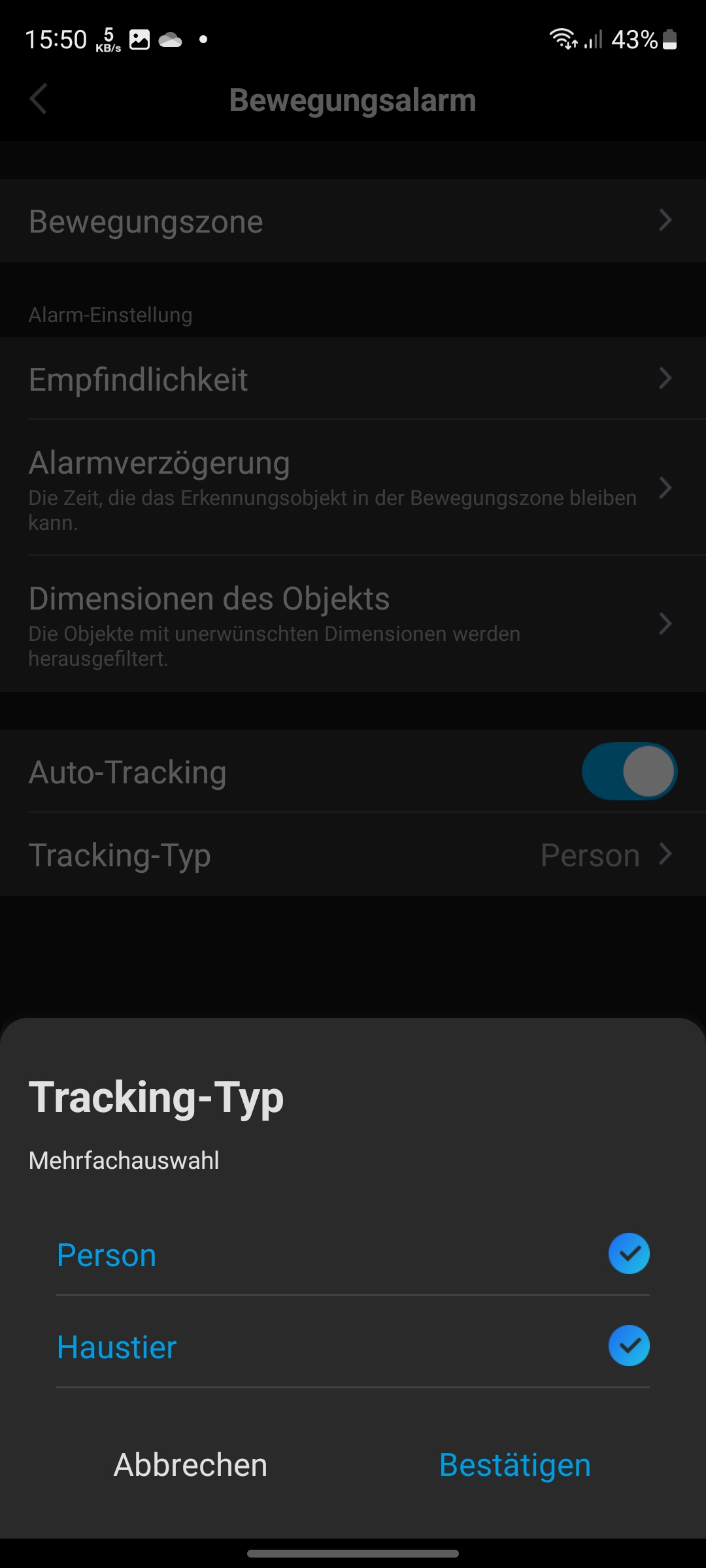Tap Abbrechen to cancel the dialog

coord(190,1465)
